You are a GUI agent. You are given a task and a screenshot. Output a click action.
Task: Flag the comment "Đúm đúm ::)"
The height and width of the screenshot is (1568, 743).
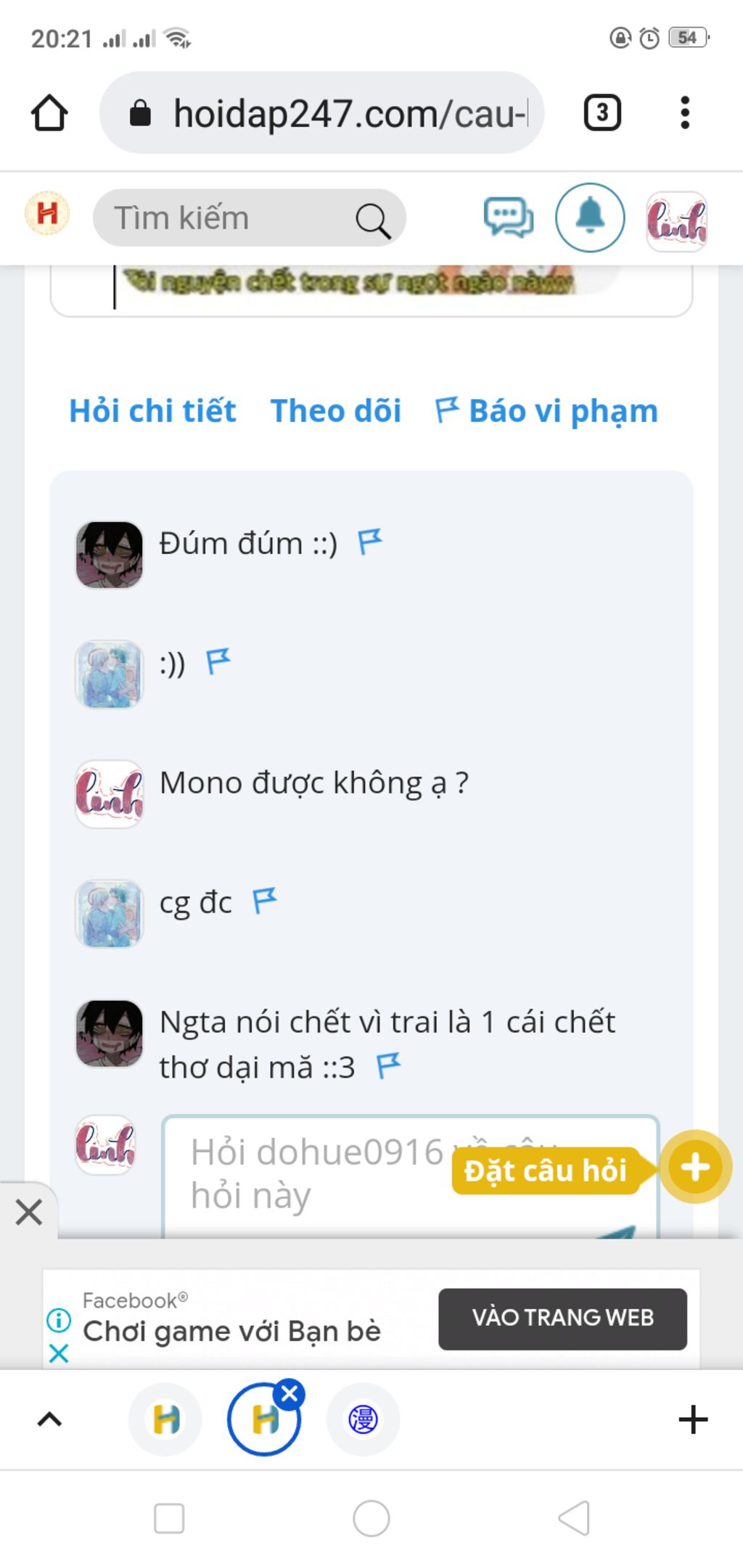tap(370, 542)
